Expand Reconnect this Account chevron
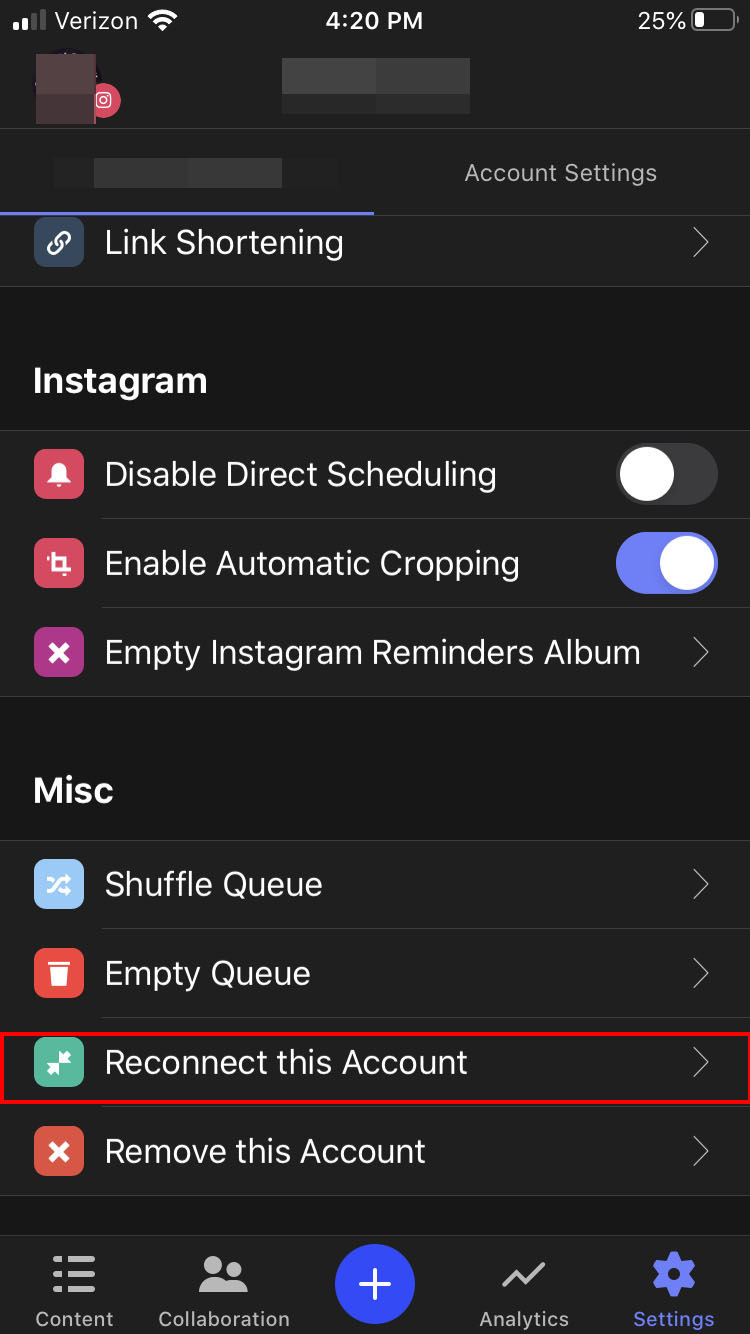 (700, 1062)
